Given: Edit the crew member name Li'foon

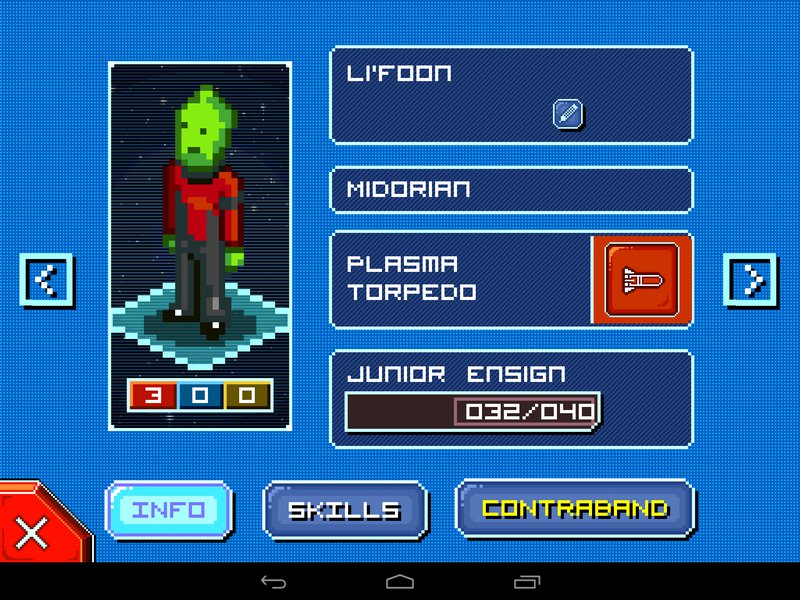Looking at the screenshot, I should coord(568,113).
